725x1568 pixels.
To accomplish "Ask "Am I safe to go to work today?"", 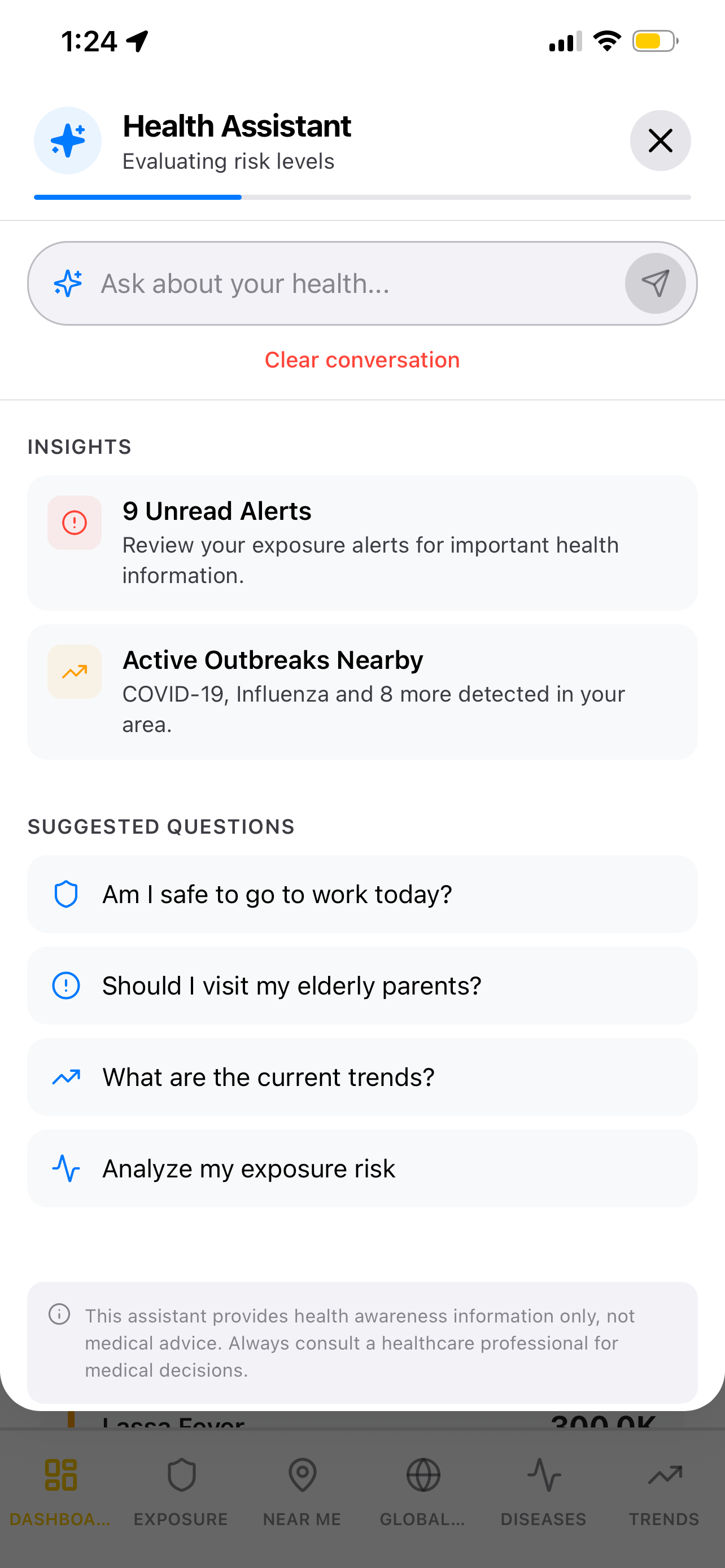I will (x=362, y=894).
